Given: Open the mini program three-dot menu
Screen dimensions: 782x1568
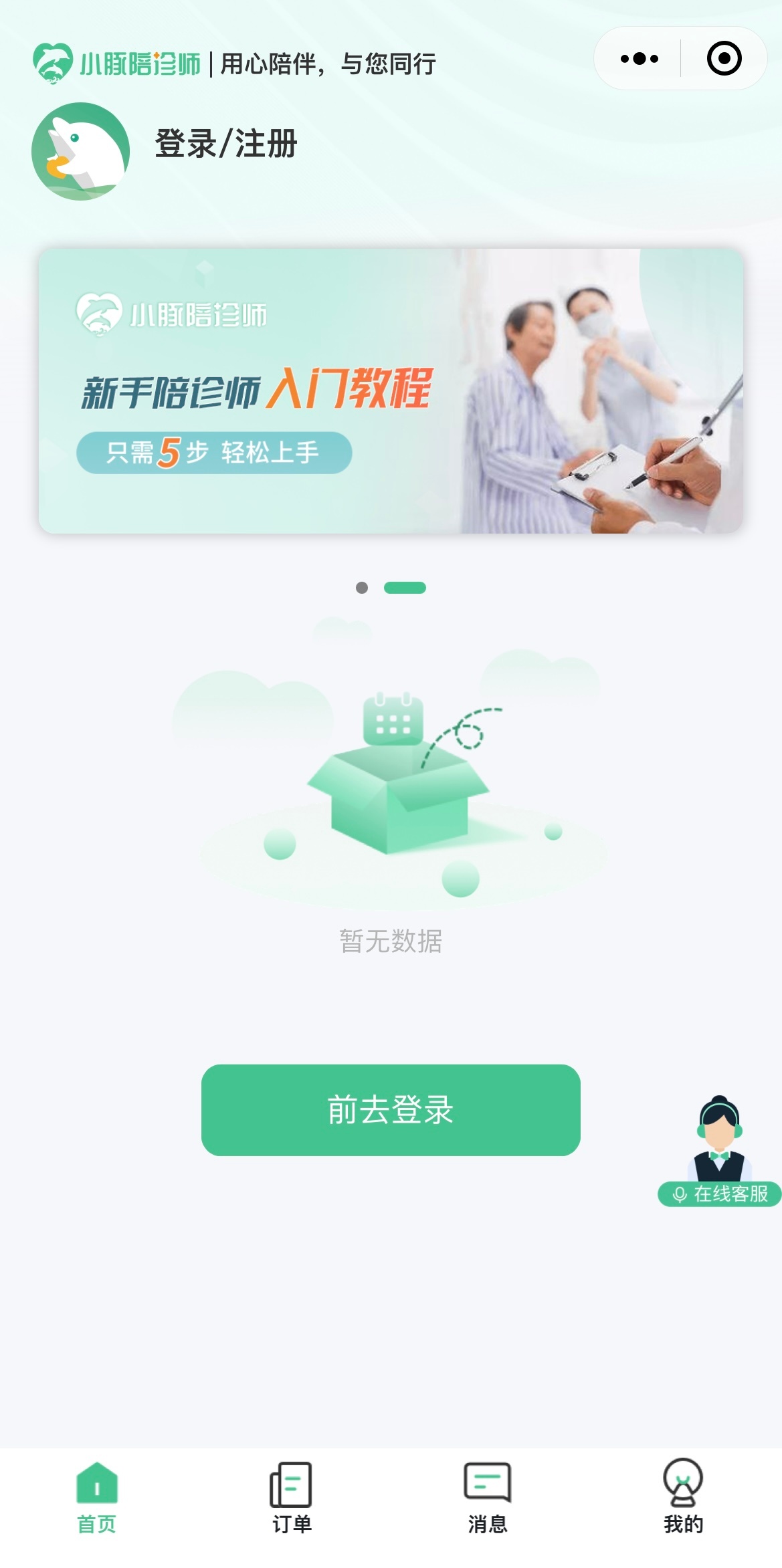Looking at the screenshot, I should click(639, 59).
